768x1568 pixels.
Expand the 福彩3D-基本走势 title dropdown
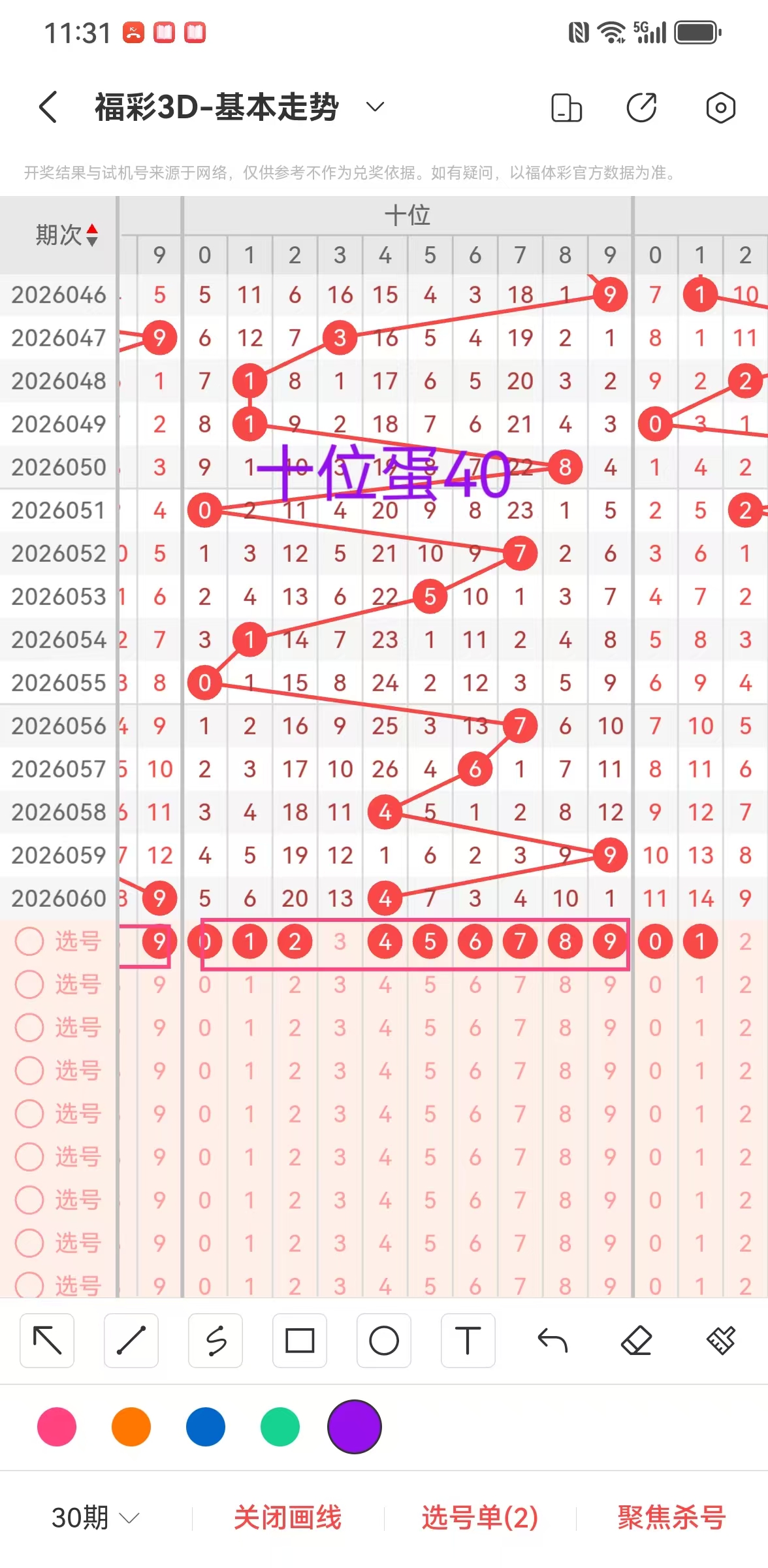pos(375,106)
